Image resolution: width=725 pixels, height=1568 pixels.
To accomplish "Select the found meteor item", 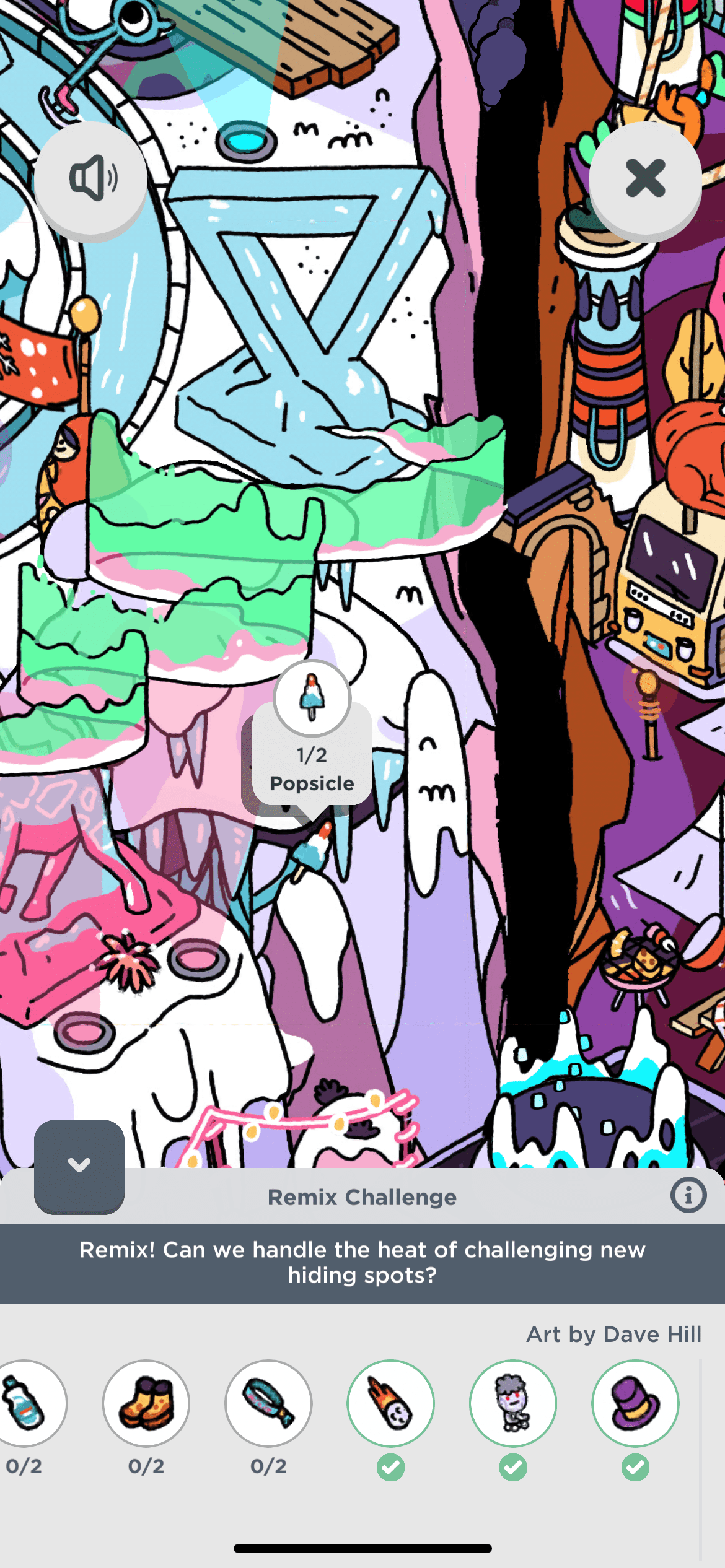I will click(x=390, y=1403).
